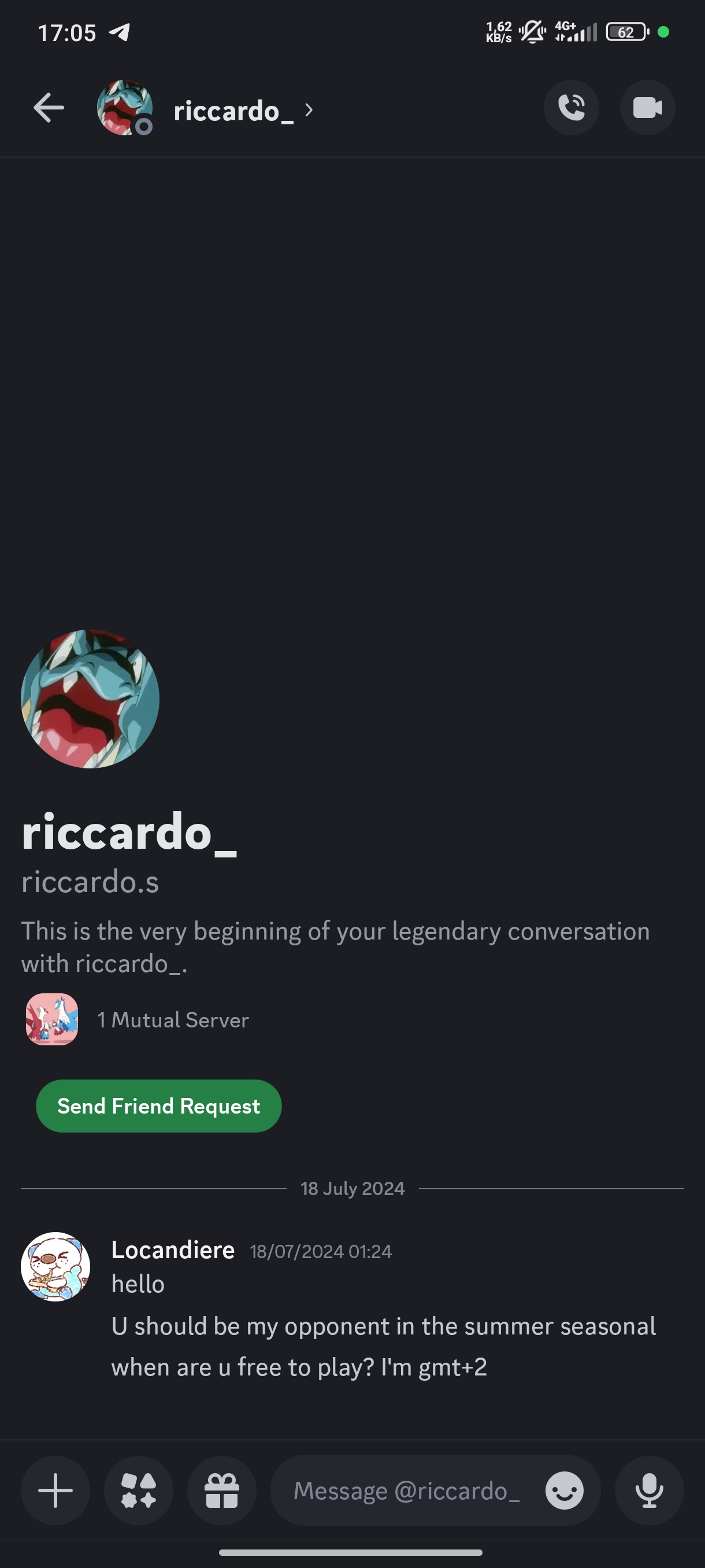Open the emoji picker

(x=564, y=1490)
